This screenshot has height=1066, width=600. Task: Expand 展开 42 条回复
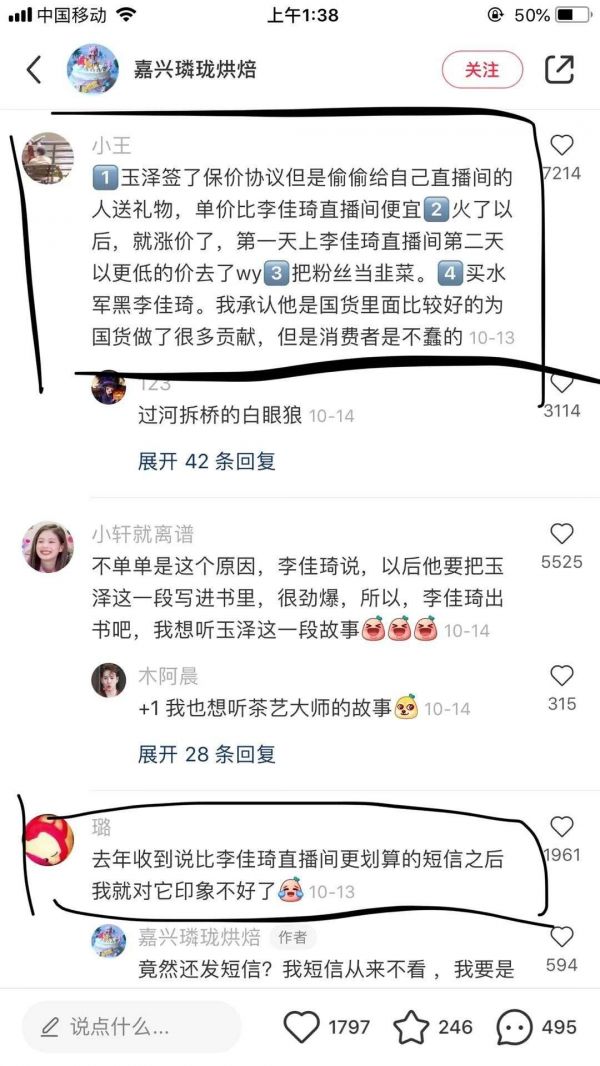(x=206, y=461)
